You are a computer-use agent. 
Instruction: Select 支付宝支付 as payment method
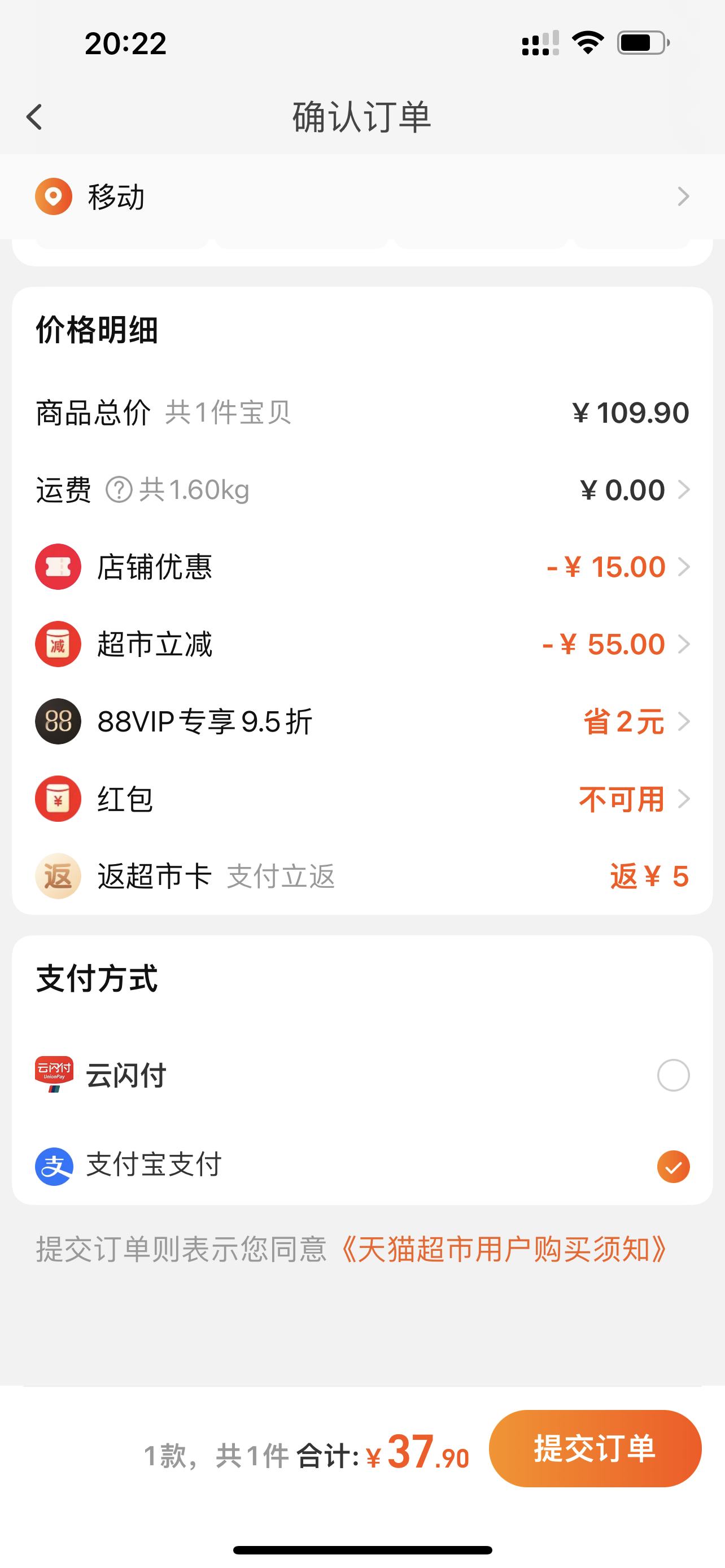(362, 1166)
